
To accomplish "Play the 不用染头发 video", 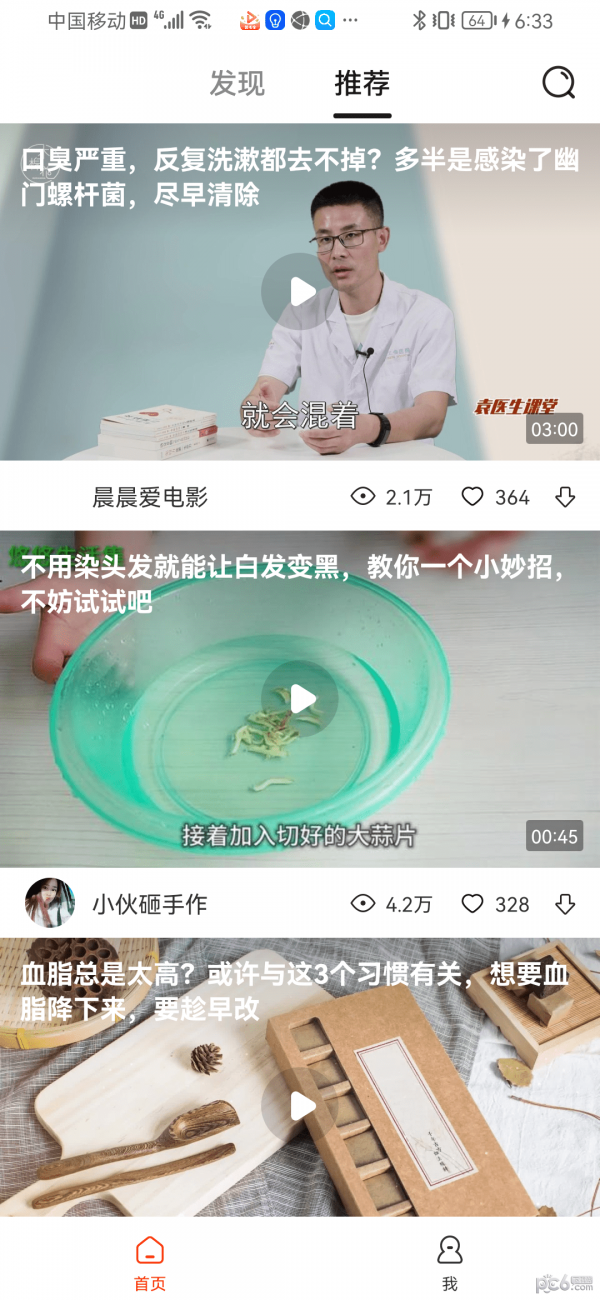I will 300,698.
